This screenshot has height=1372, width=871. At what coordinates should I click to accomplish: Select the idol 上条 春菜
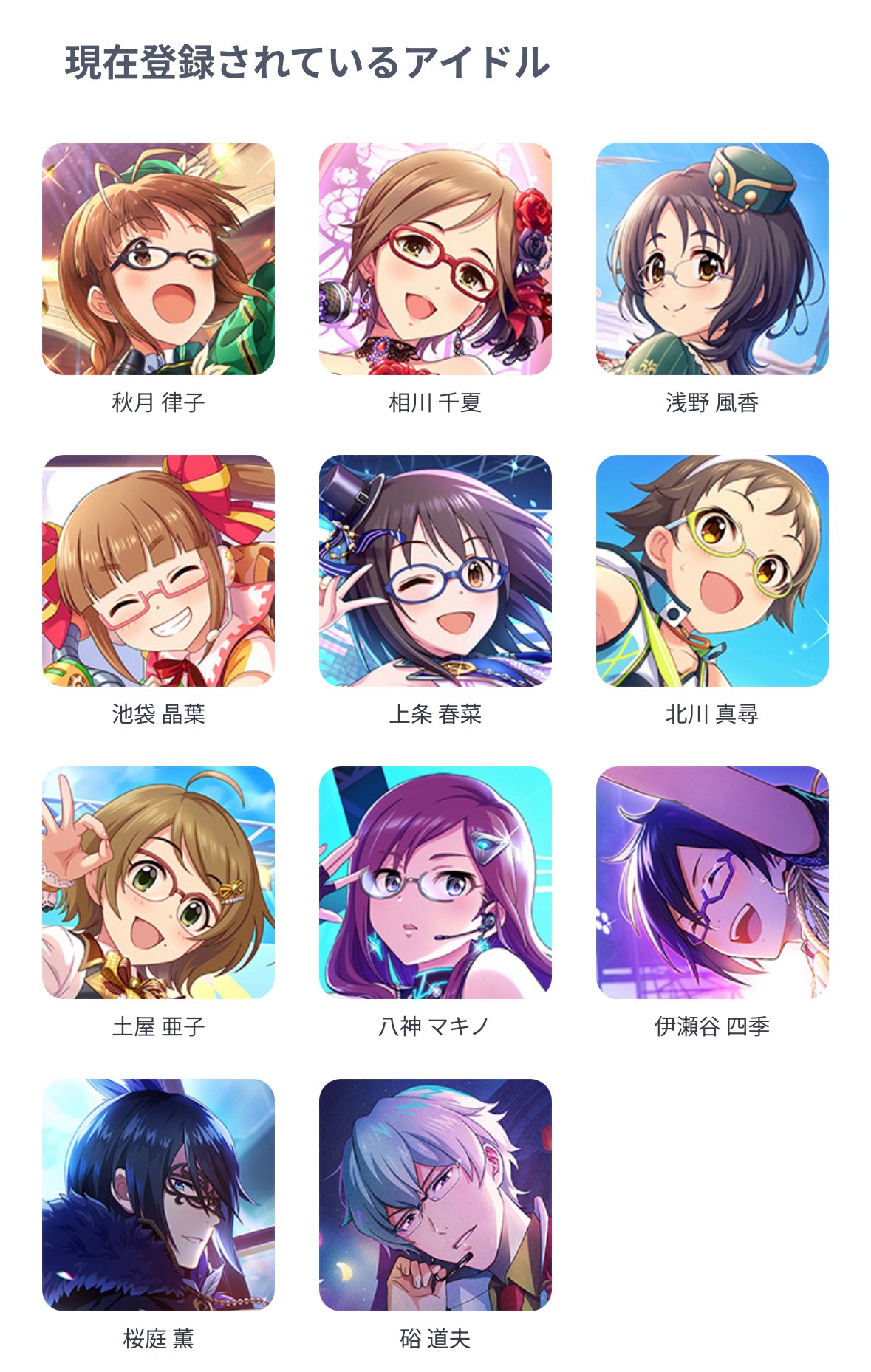click(x=435, y=571)
